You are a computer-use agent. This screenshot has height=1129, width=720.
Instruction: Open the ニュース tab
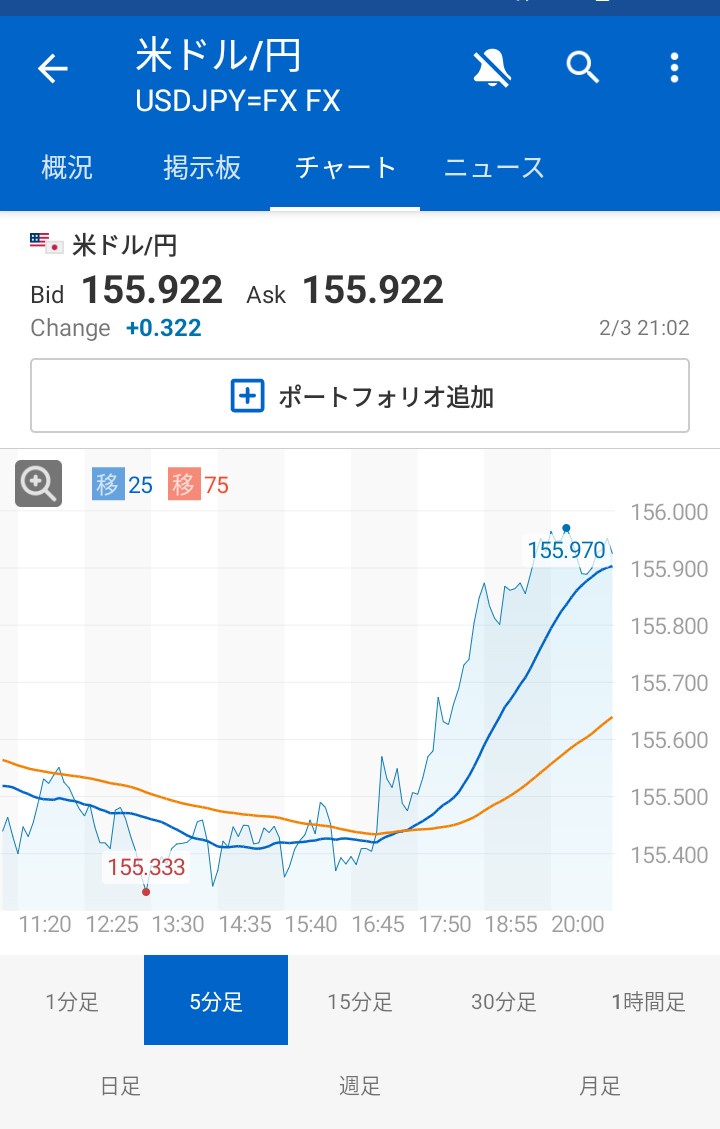494,167
